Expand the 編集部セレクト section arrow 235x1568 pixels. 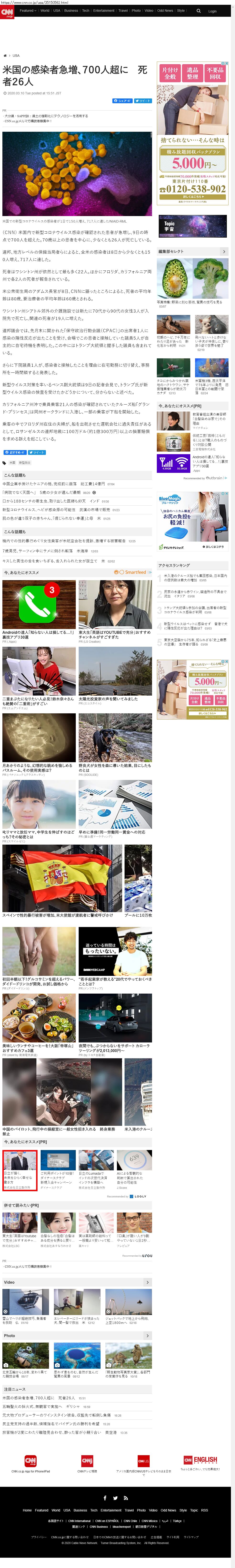pos(224,251)
